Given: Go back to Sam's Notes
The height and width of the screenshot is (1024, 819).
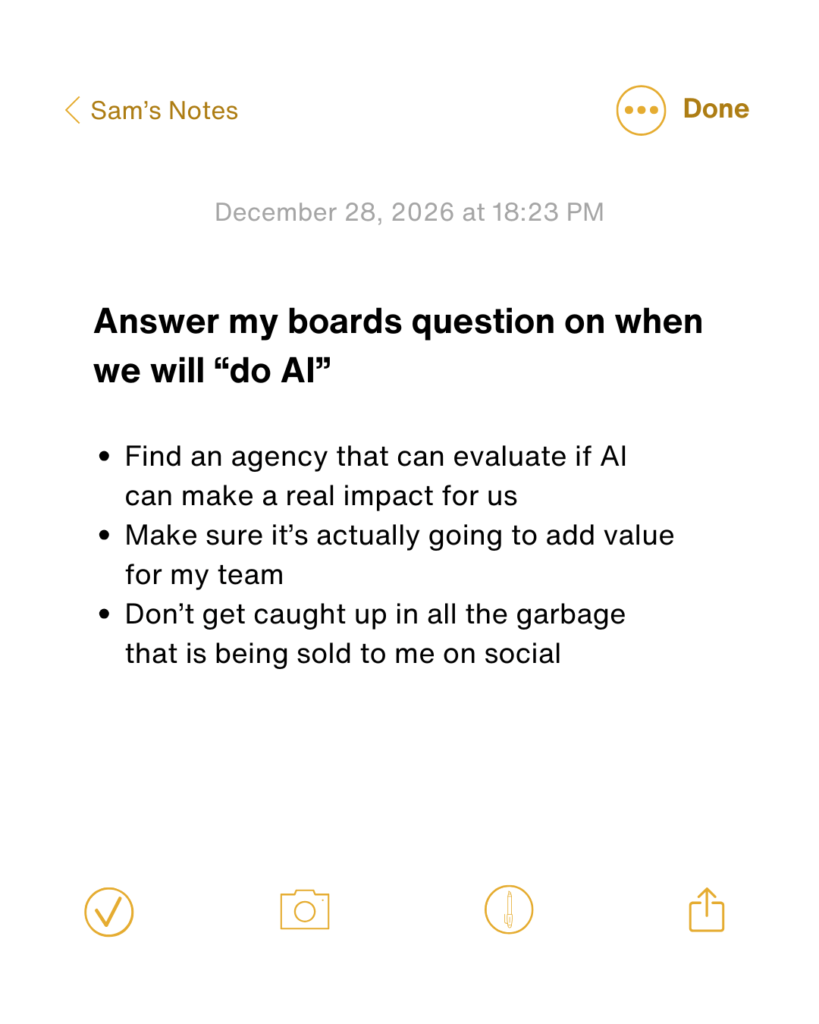Looking at the screenshot, I should tap(152, 110).
